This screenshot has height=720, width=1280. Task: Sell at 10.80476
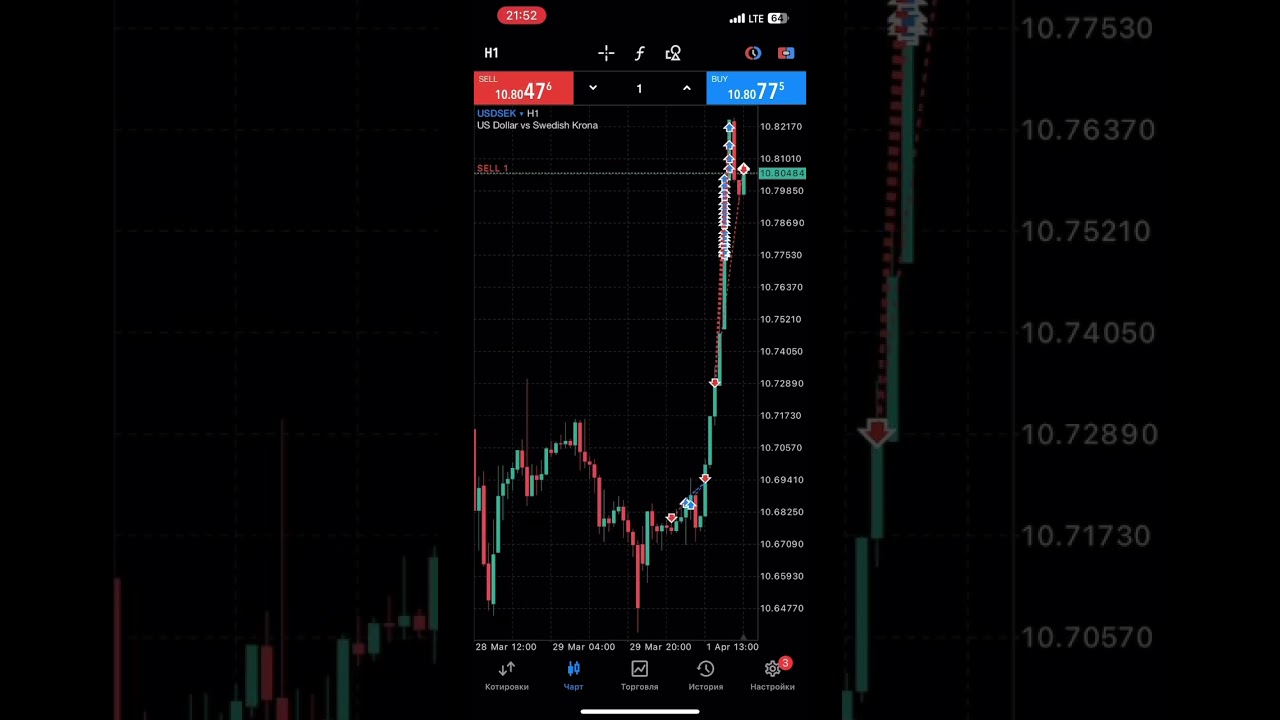[x=523, y=89]
